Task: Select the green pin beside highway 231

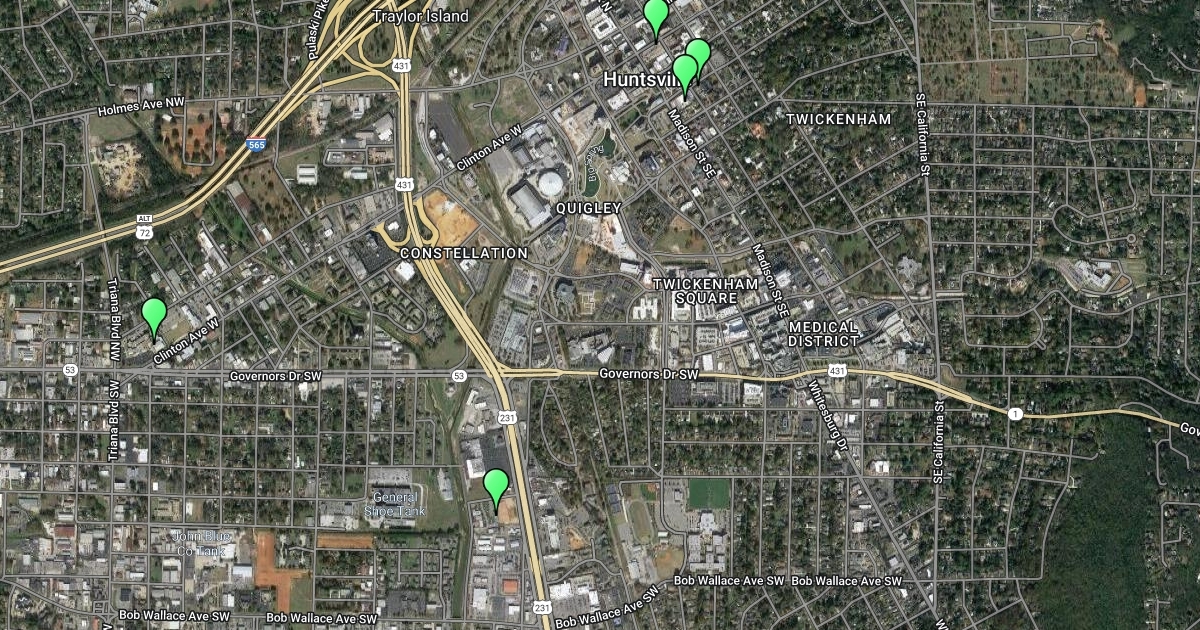Action: click(496, 486)
